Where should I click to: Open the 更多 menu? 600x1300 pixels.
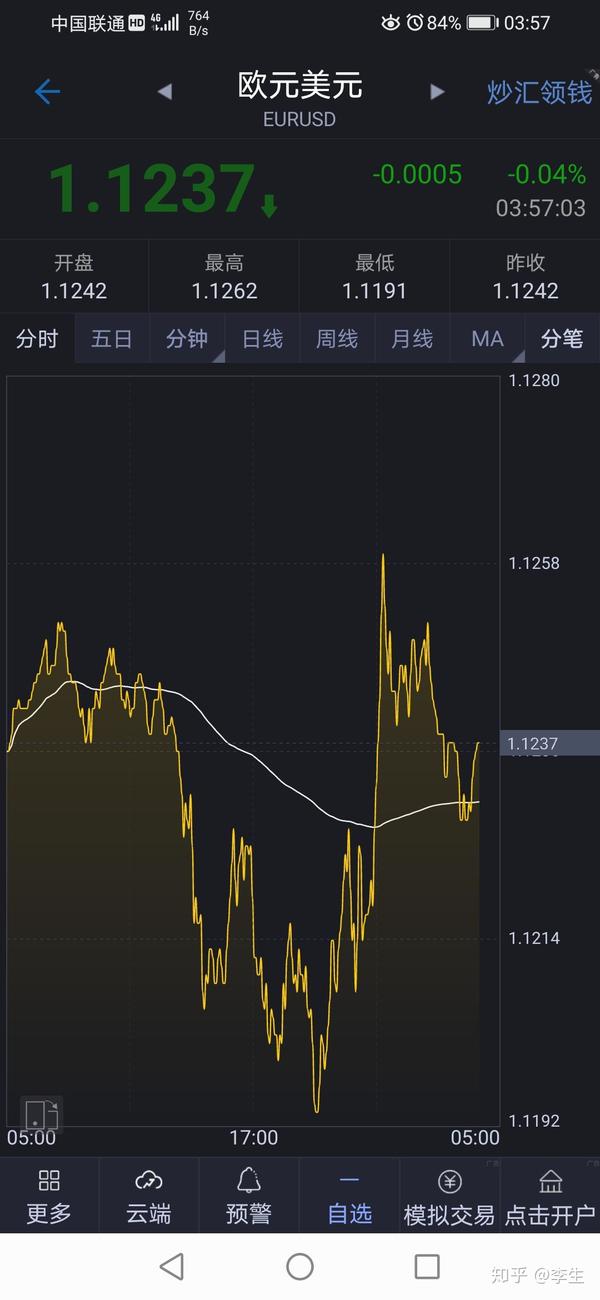(49, 1196)
